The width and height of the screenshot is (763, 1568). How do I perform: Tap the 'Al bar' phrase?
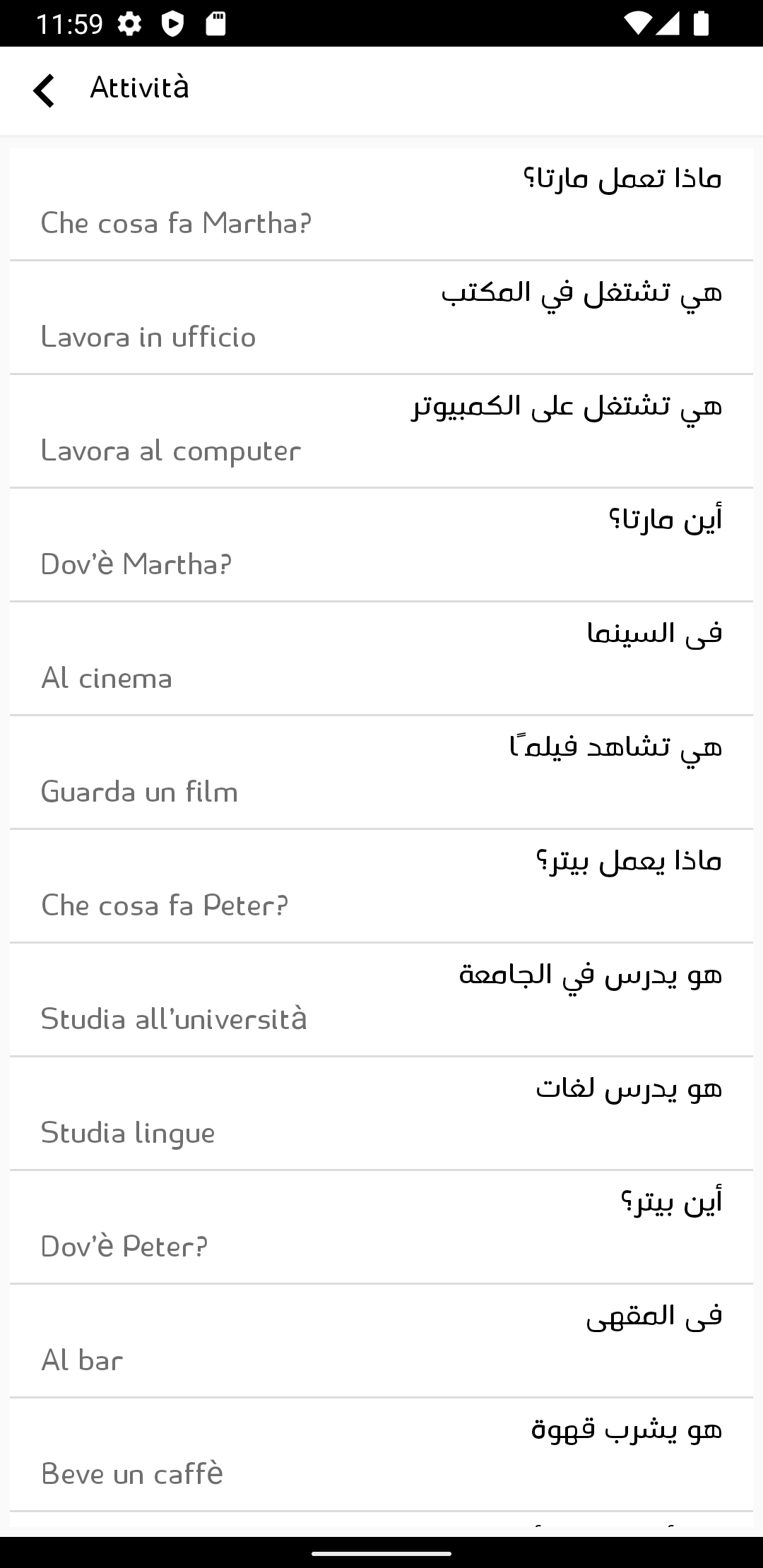click(x=381, y=1341)
